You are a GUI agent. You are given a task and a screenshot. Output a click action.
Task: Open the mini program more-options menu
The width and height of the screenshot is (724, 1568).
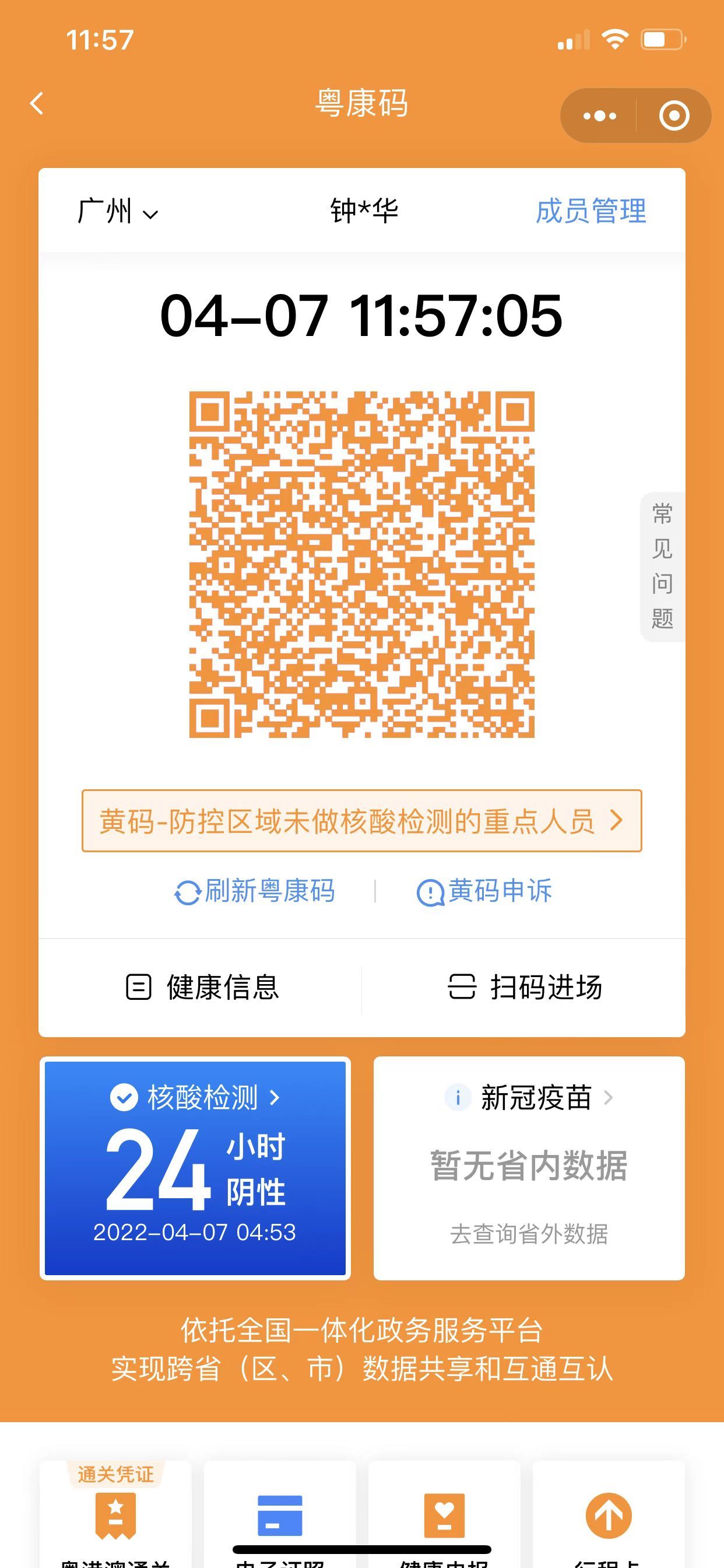(599, 116)
